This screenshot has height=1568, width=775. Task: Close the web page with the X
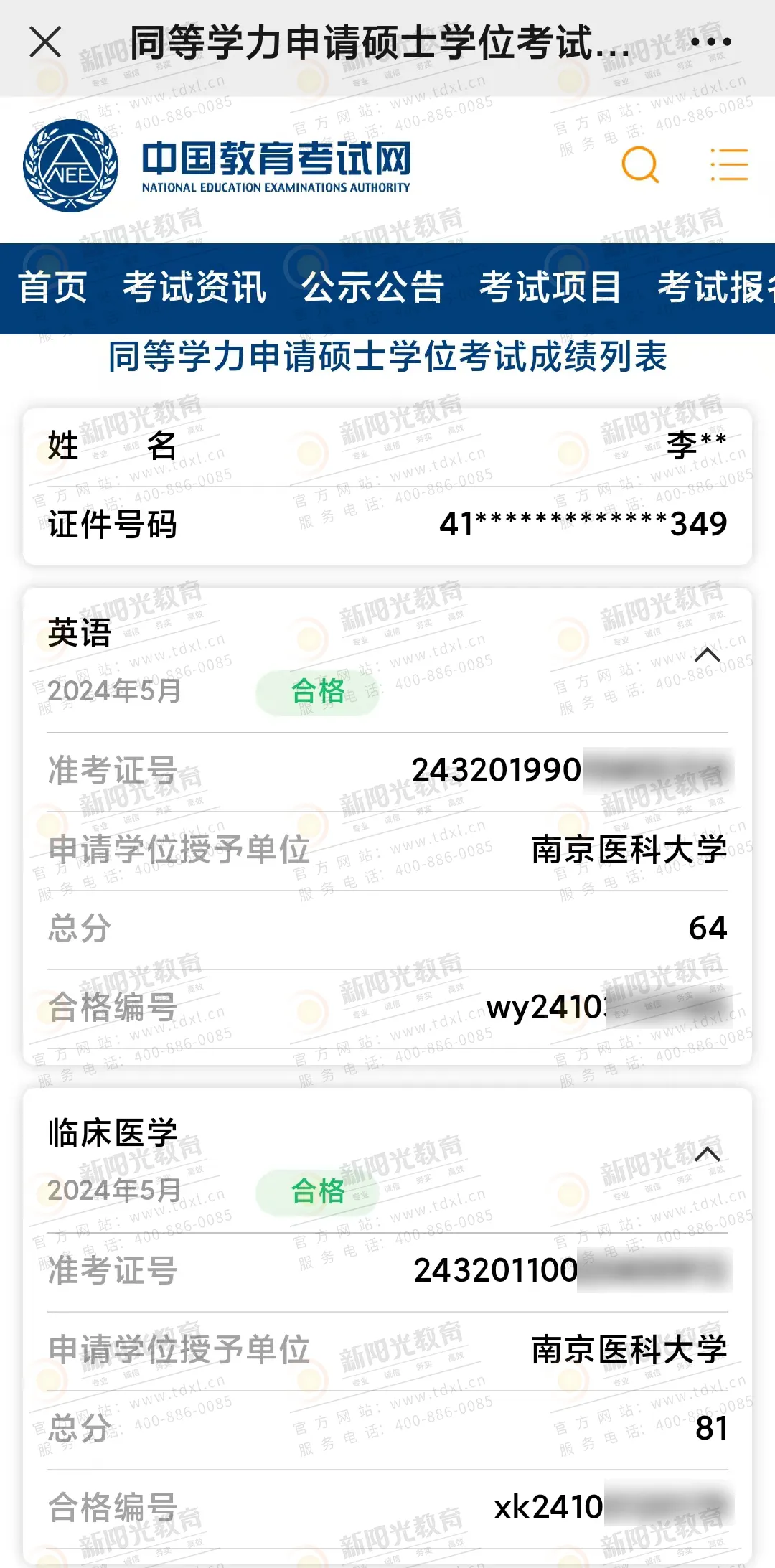(45, 42)
